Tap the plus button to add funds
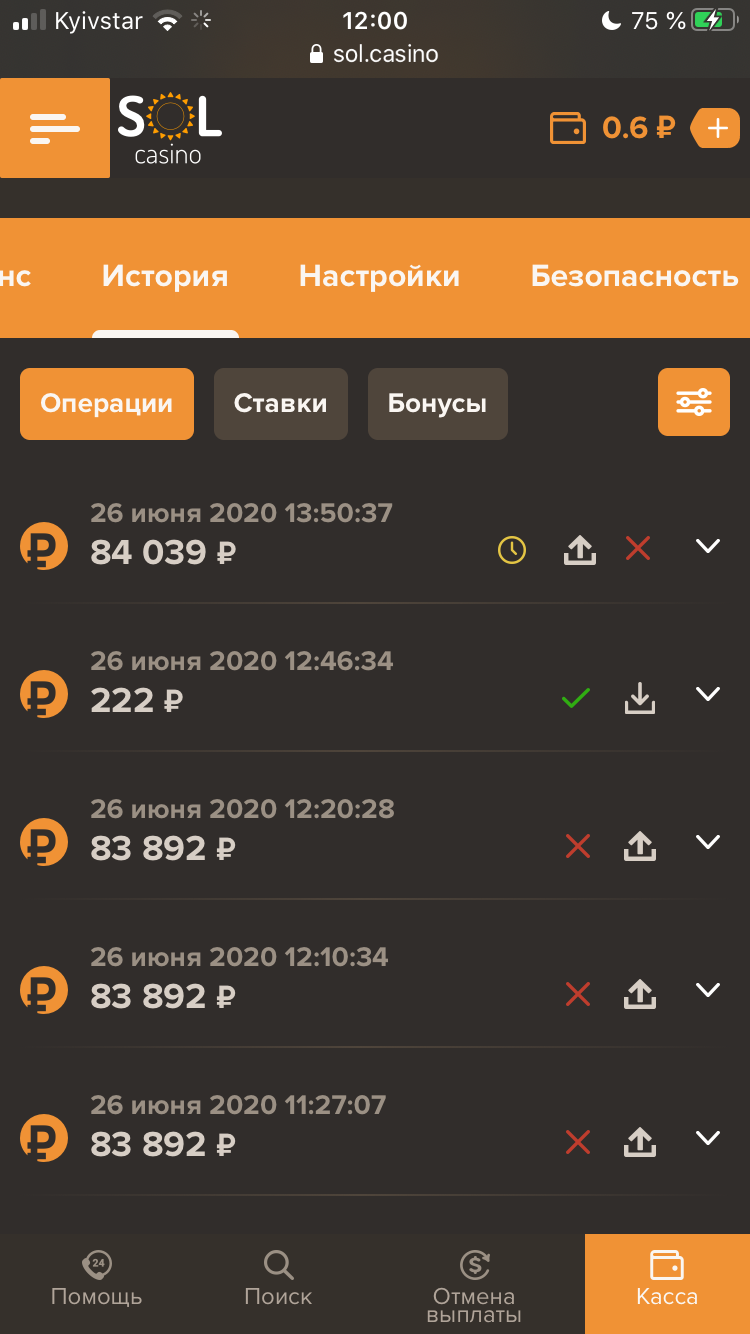Image resolution: width=750 pixels, height=1334 pixels. (716, 128)
